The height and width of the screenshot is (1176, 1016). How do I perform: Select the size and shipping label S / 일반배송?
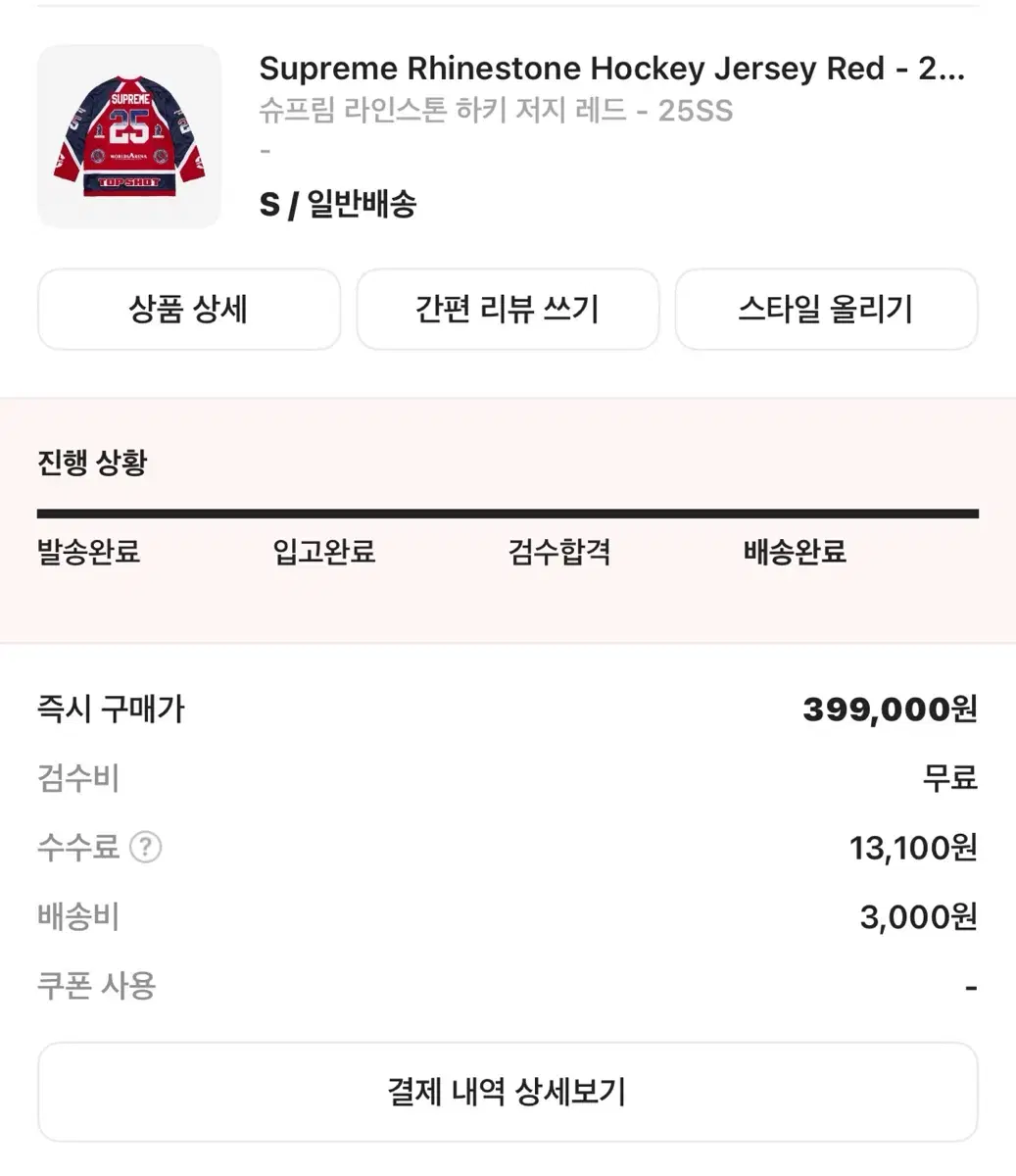pyautogui.click(x=338, y=206)
